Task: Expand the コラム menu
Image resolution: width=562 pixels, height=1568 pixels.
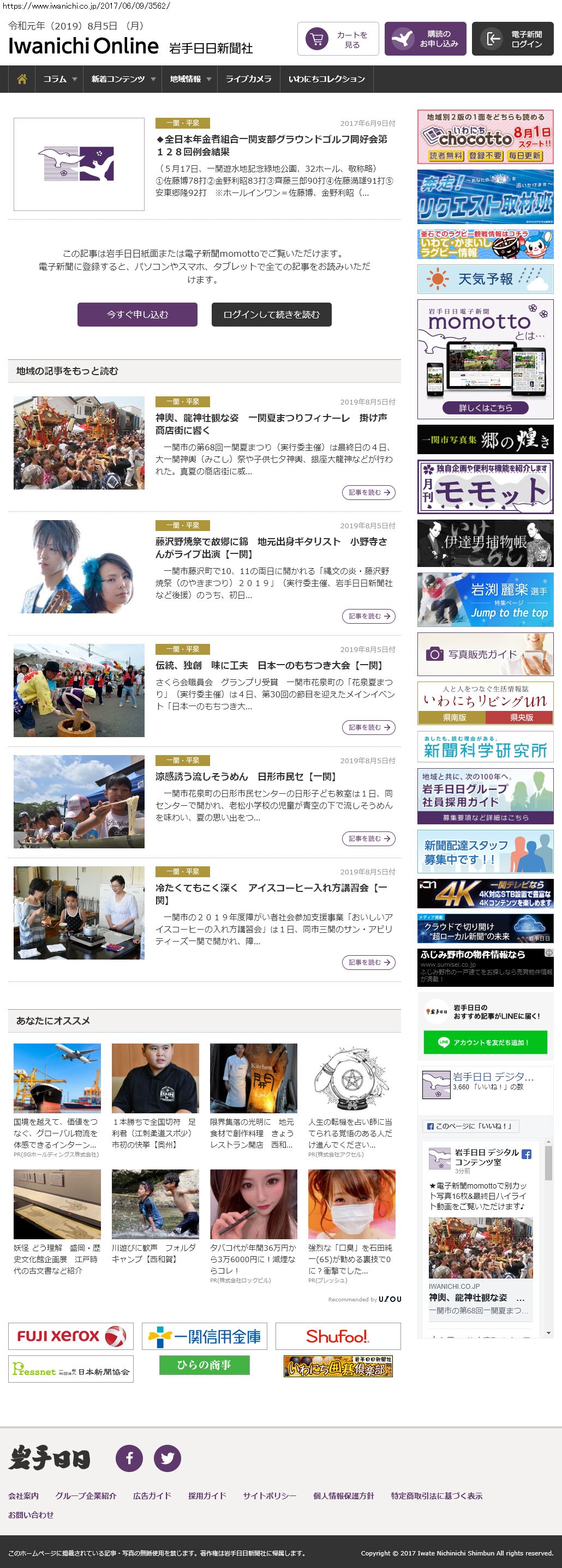Action: click(x=59, y=79)
